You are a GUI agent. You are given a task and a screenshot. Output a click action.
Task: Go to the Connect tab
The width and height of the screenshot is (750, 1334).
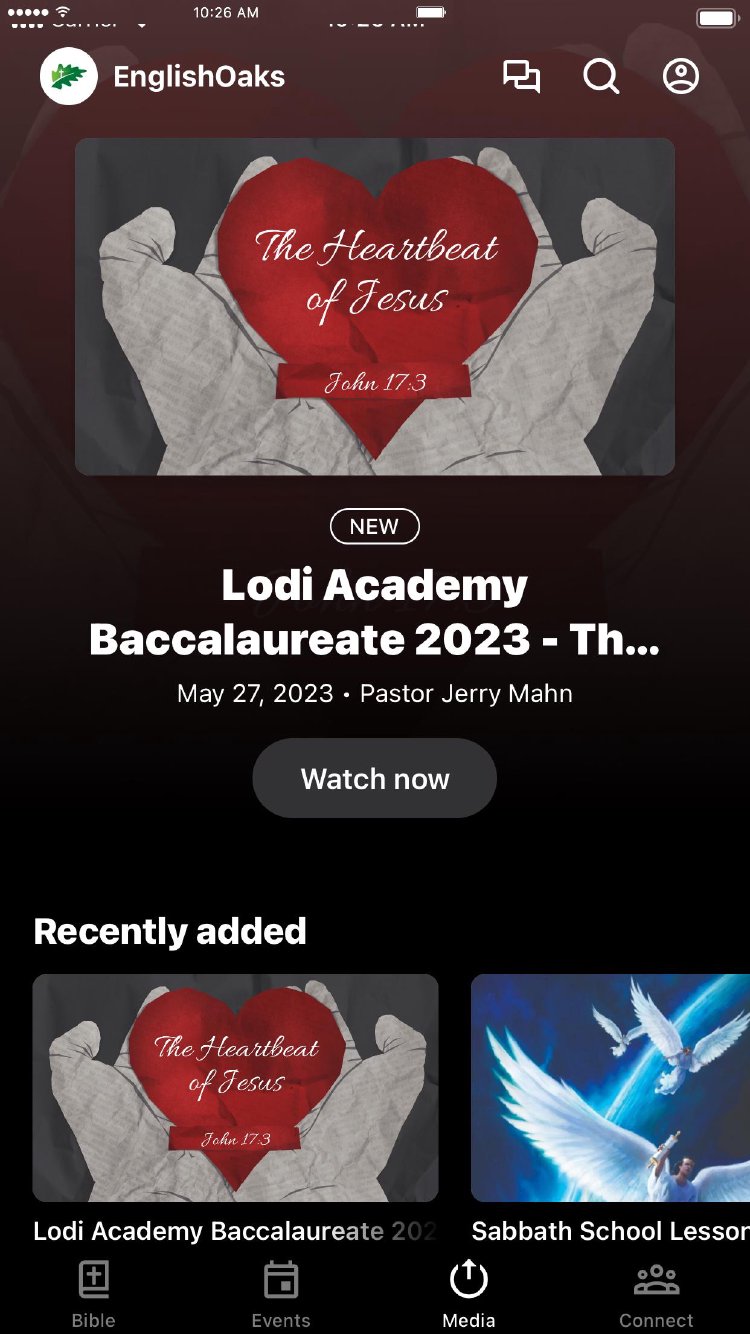(x=656, y=1294)
